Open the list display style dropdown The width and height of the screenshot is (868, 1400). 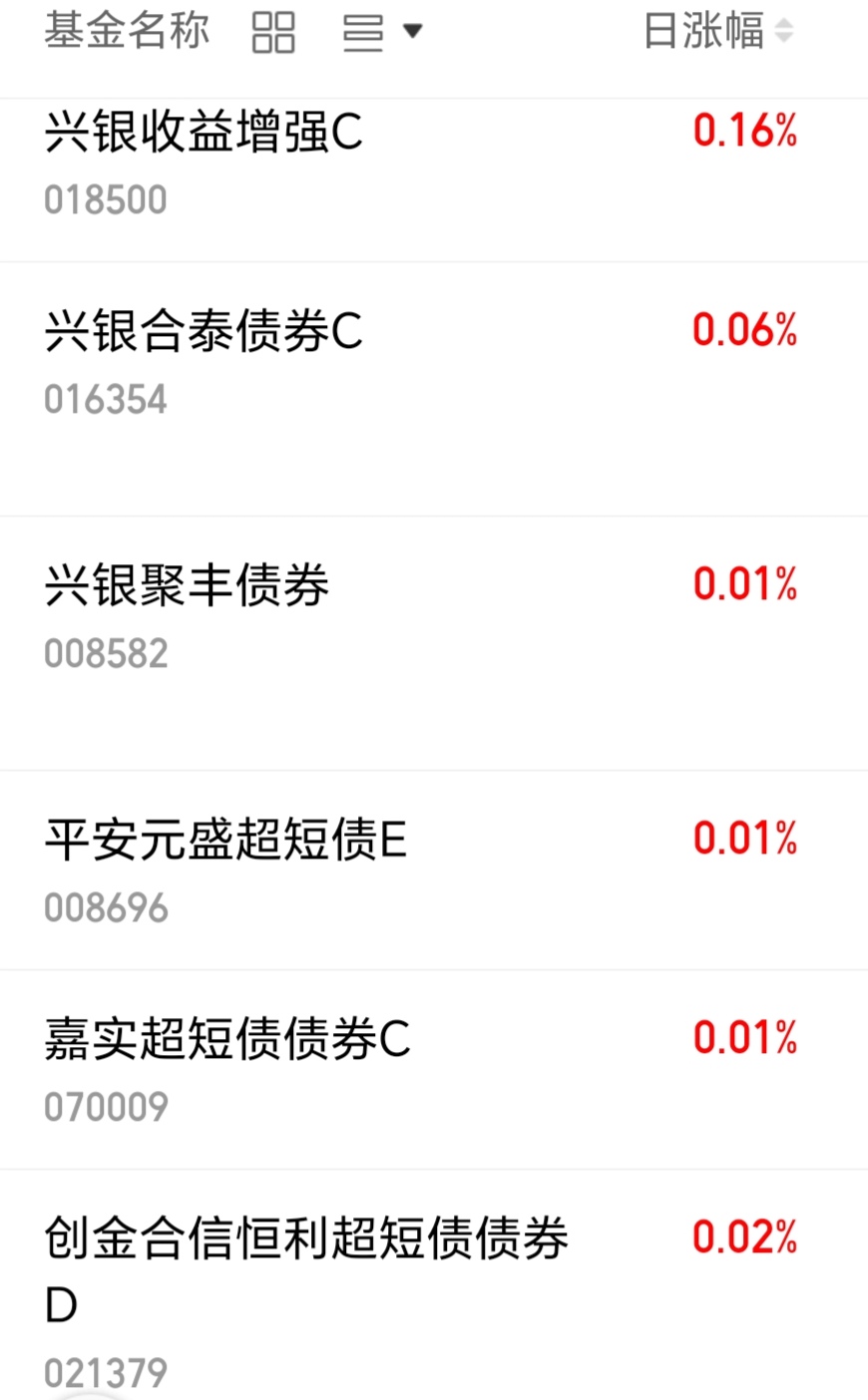pos(383,33)
